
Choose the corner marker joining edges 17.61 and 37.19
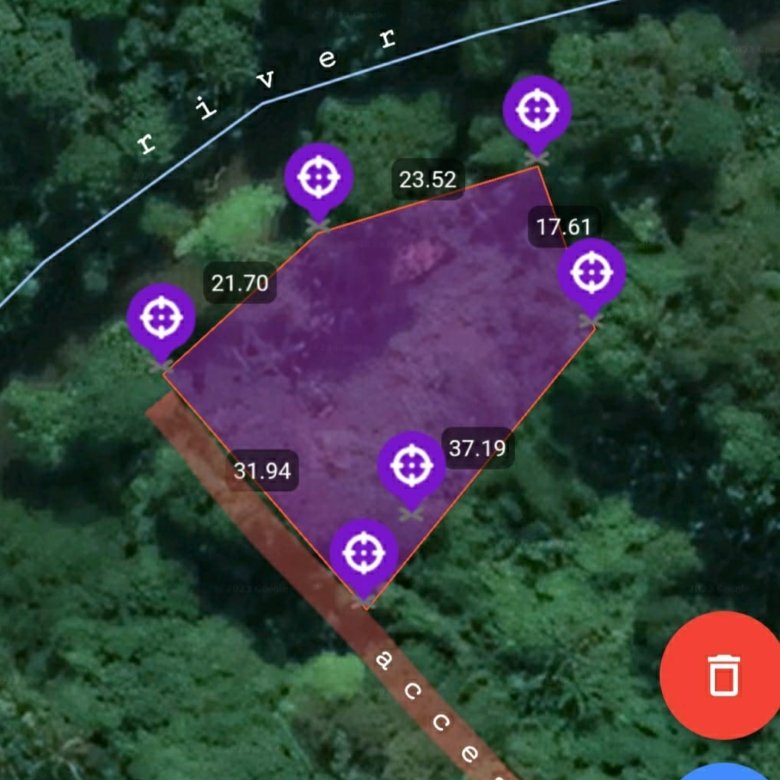pos(592,272)
